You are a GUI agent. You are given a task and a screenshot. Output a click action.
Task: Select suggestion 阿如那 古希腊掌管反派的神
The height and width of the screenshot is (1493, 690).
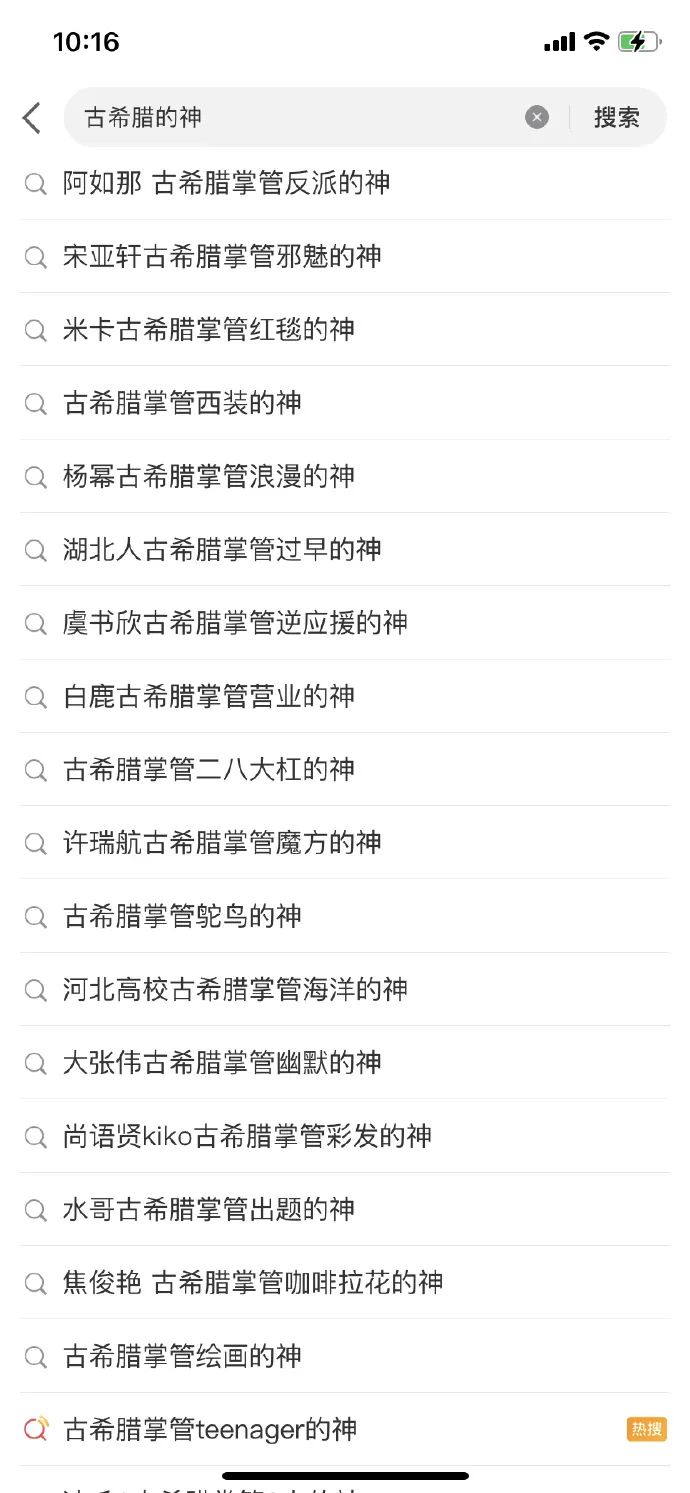coord(345,183)
